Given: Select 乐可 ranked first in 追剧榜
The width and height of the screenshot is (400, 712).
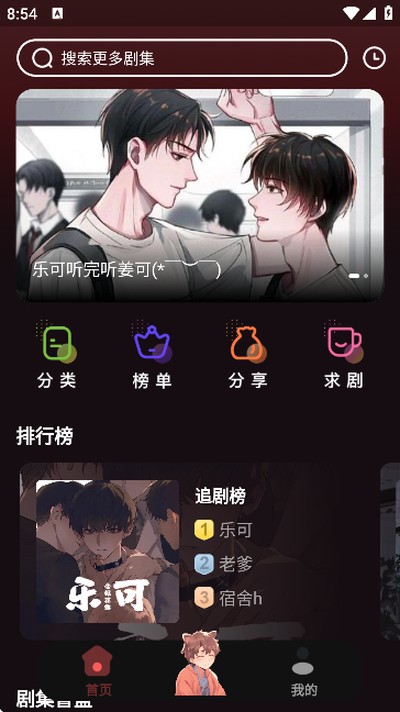Looking at the screenshot, I should [223, 530].
